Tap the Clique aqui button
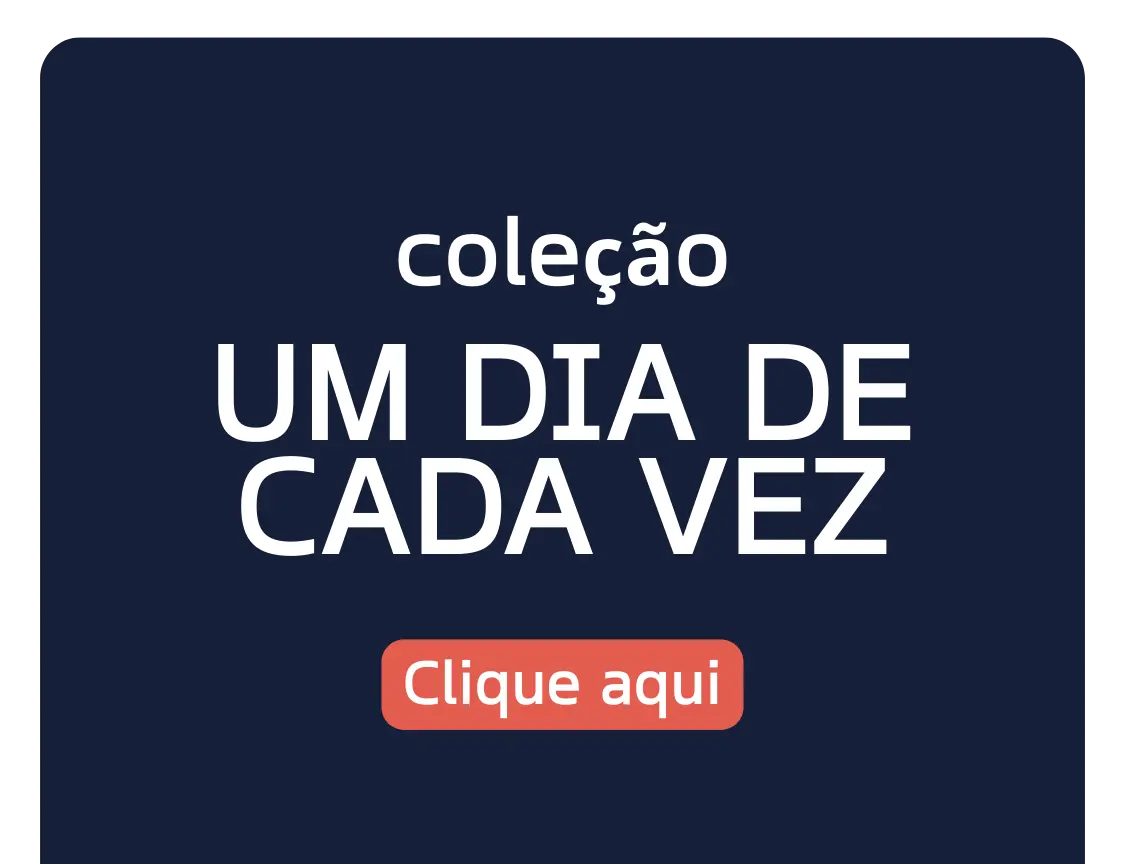 point(562,685)
